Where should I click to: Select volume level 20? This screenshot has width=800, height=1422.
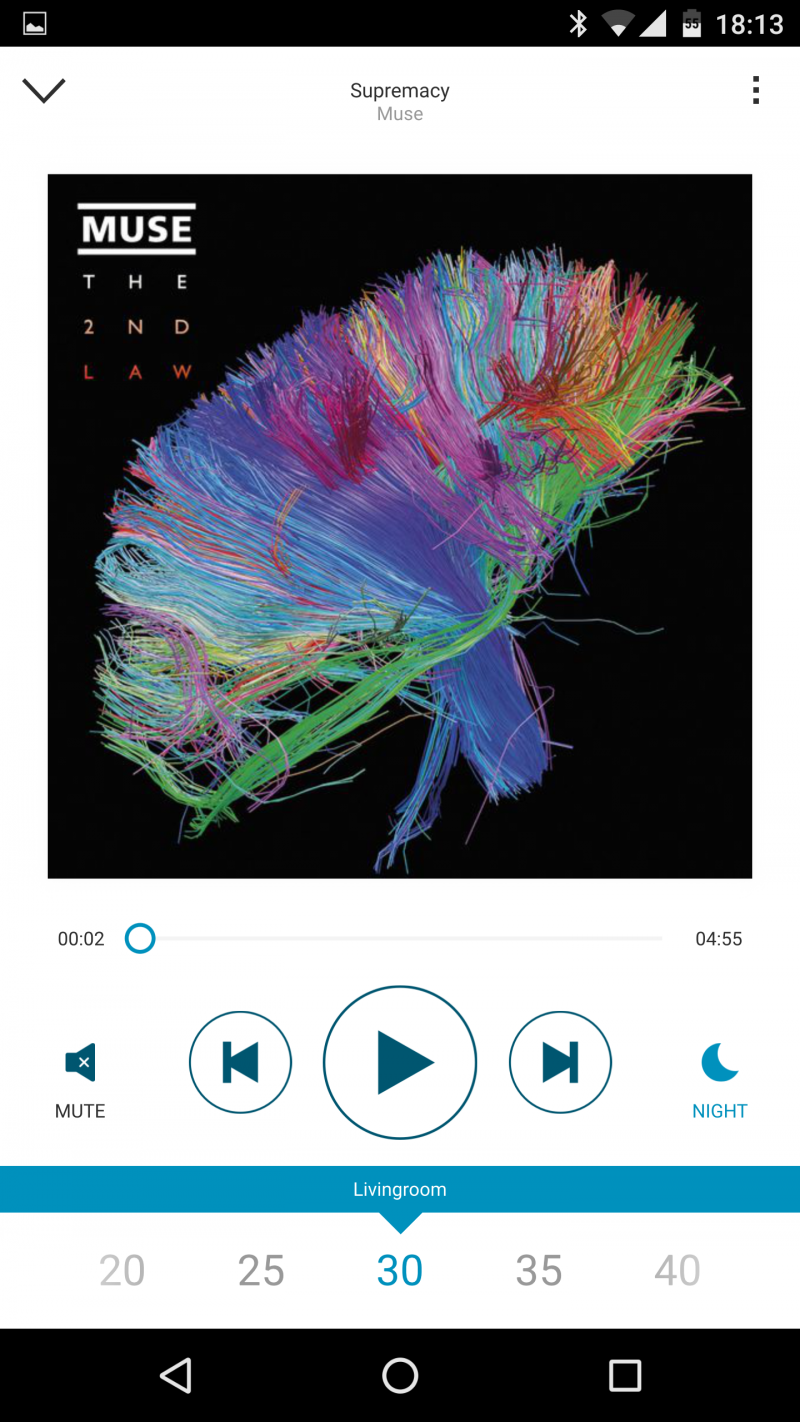coord(122,1271)
